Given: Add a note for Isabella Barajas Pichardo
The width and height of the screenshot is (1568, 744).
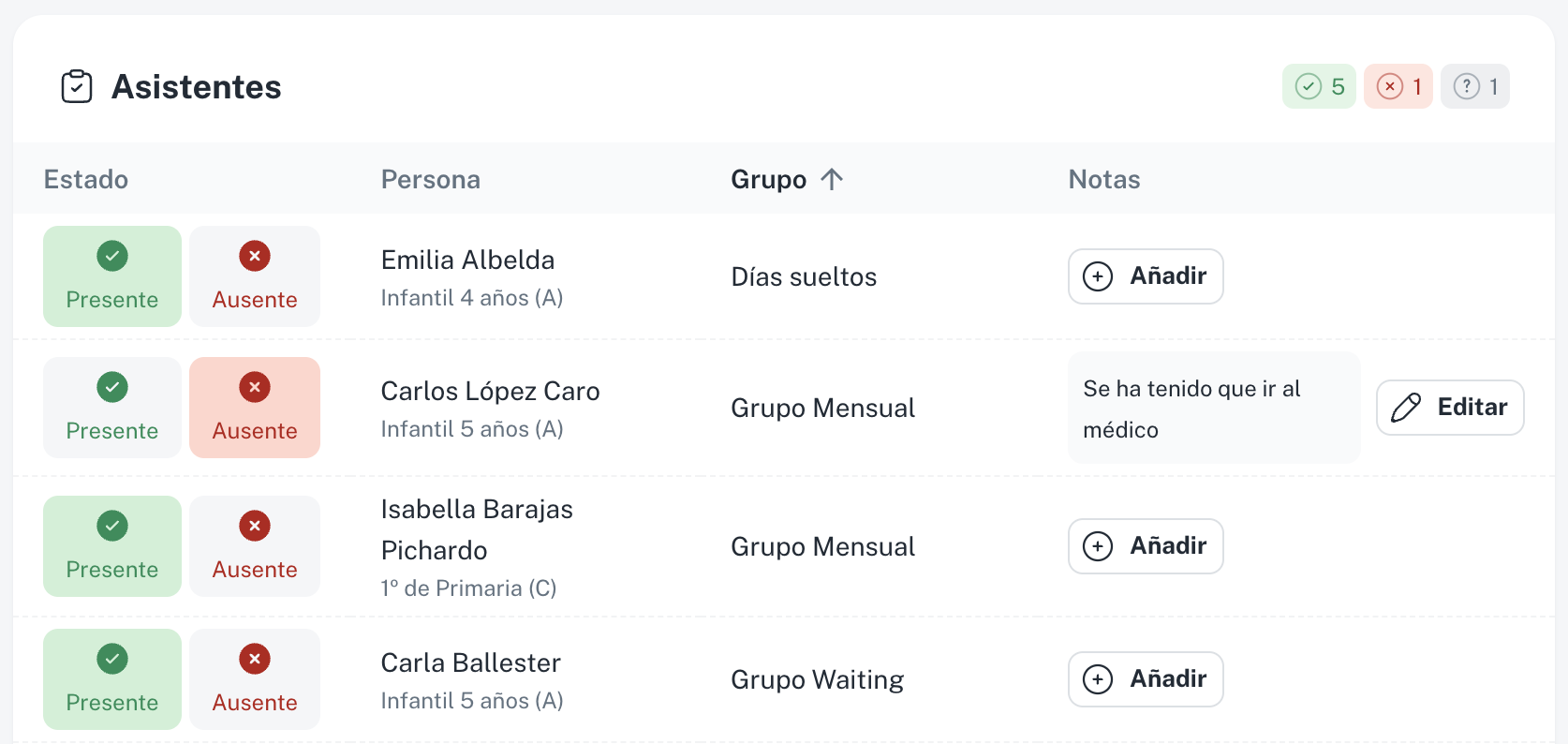Looking at the screenshot, I should [x=1146, y=546].
